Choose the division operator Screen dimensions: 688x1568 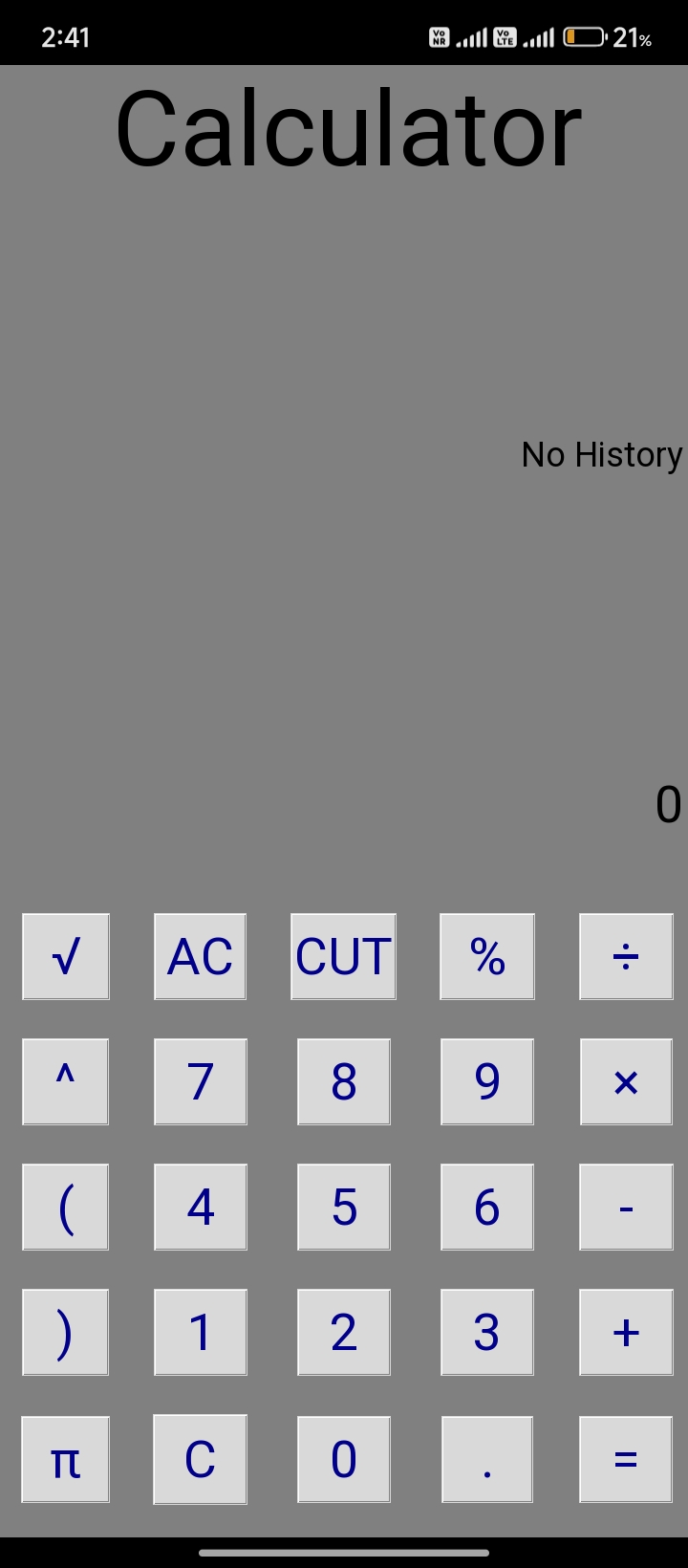pyautogui.click(x=626, y=956)
